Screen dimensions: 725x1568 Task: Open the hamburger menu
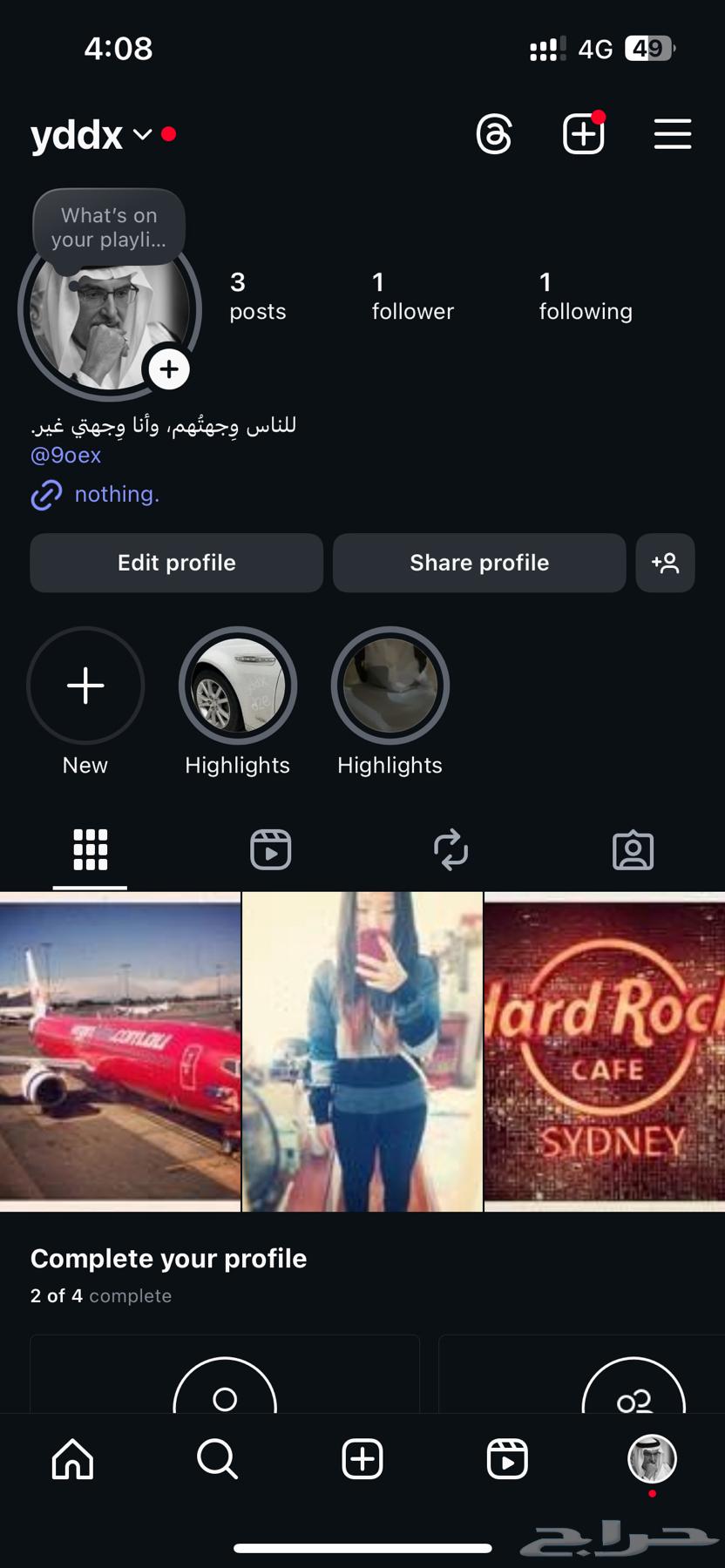[x=672, y=134]
